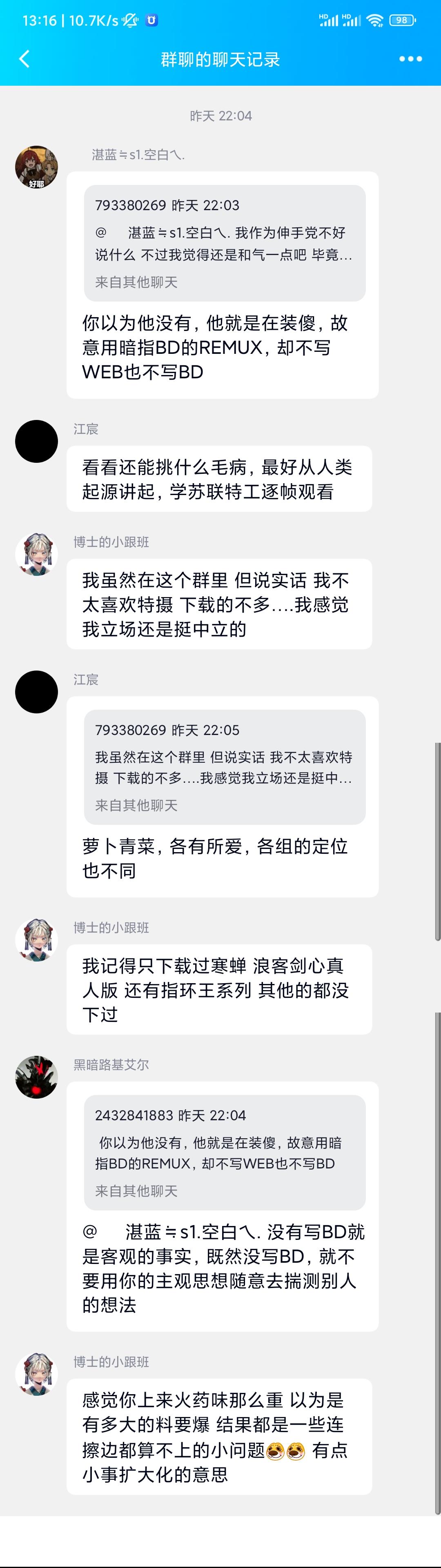441x1568 pixels.
Task: Open the three-dot overflow menu
Action: click(410, 59)
